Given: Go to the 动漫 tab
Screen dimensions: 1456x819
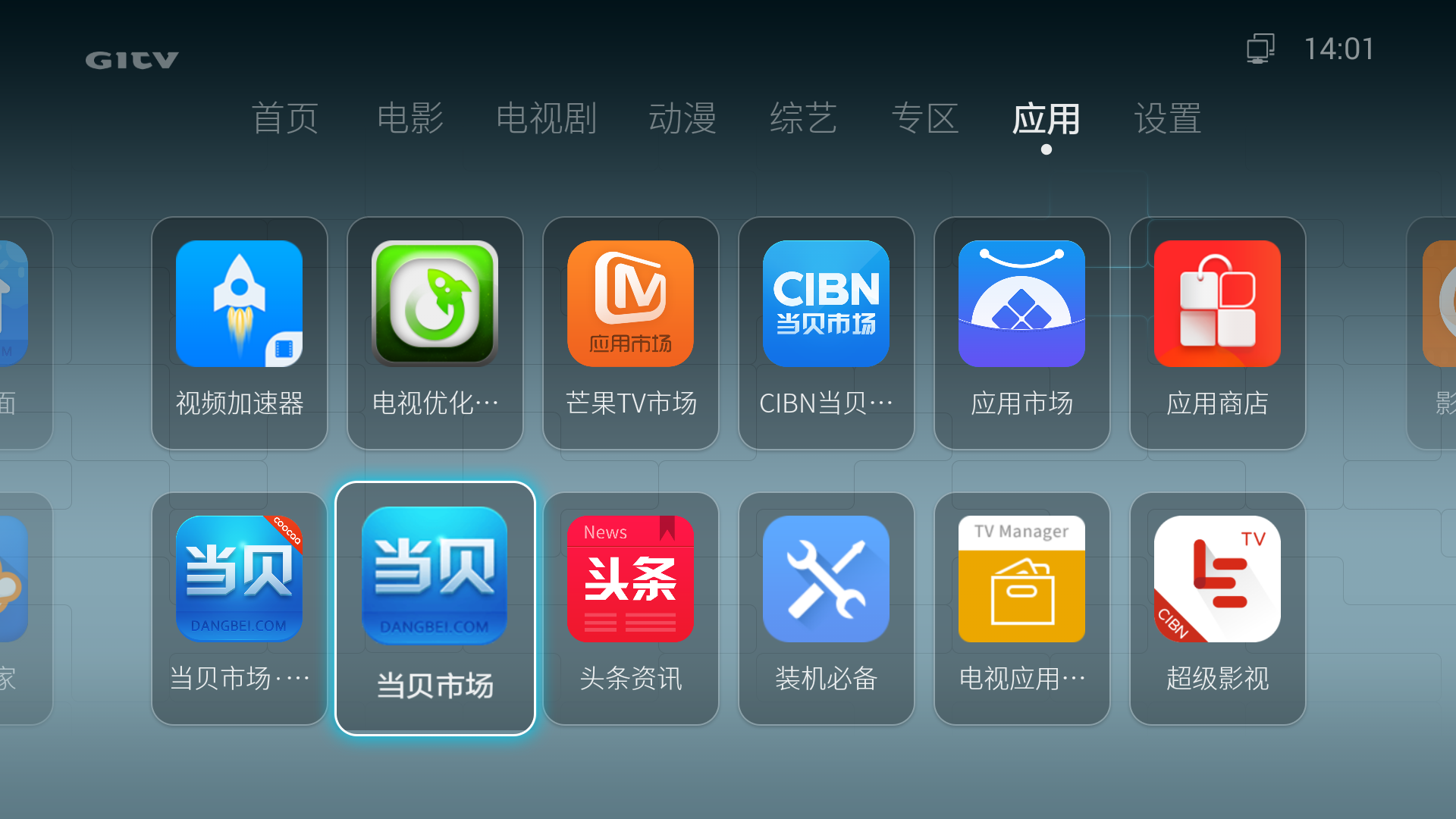Looking at the screenshot, I should pos(682,119).
